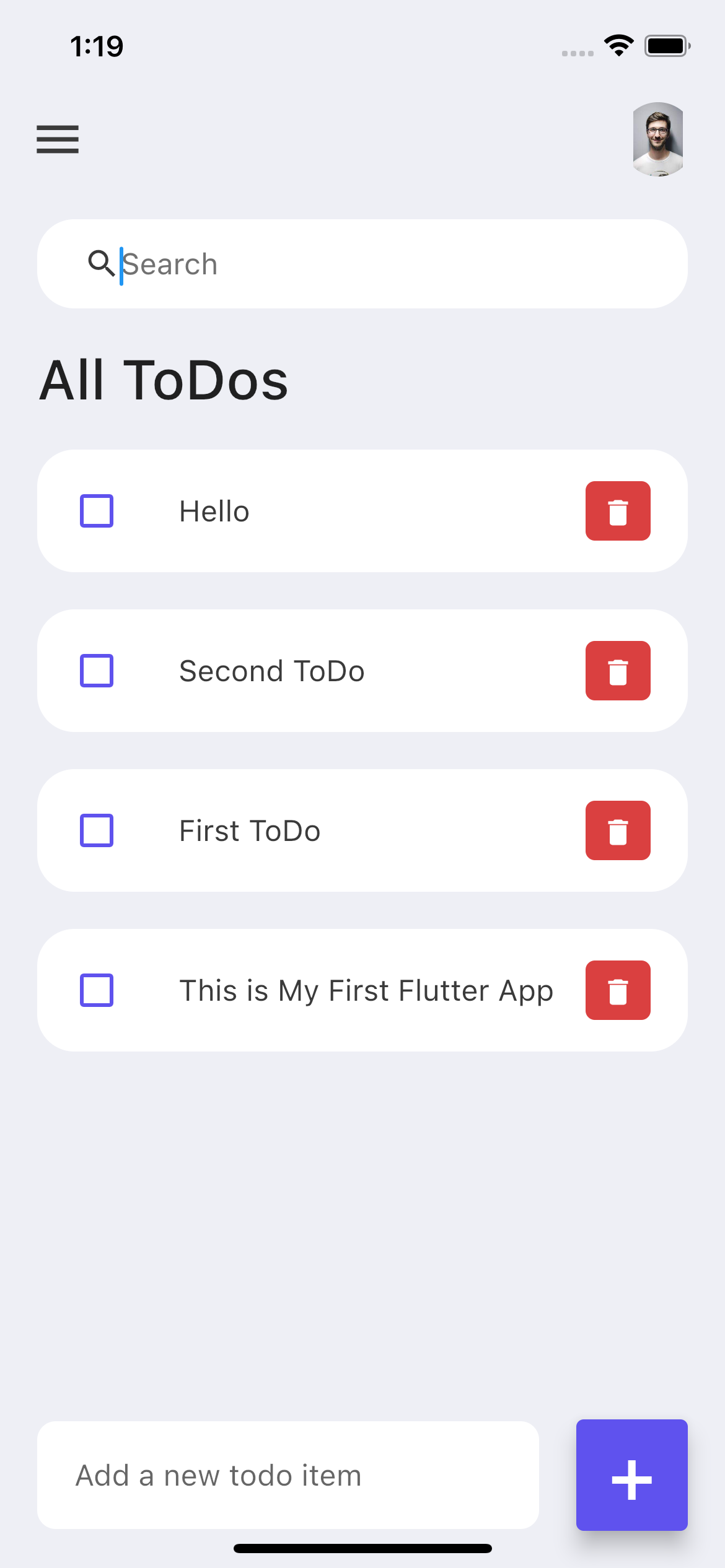Delete the "First ToDo" item
This screenshot has width=725, height=1568.
click(x=617, y=830)
